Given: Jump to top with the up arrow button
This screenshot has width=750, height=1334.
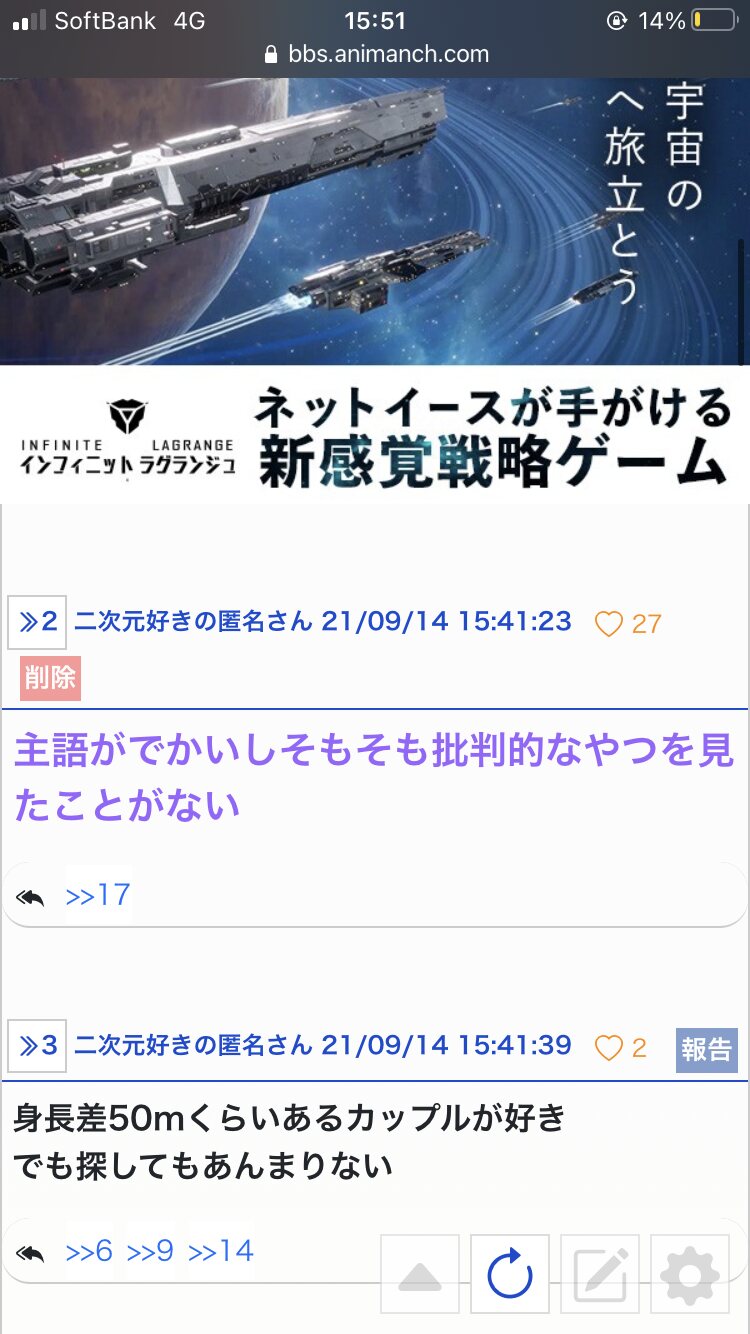Looking at the screenshot, I should [420, 1275].
